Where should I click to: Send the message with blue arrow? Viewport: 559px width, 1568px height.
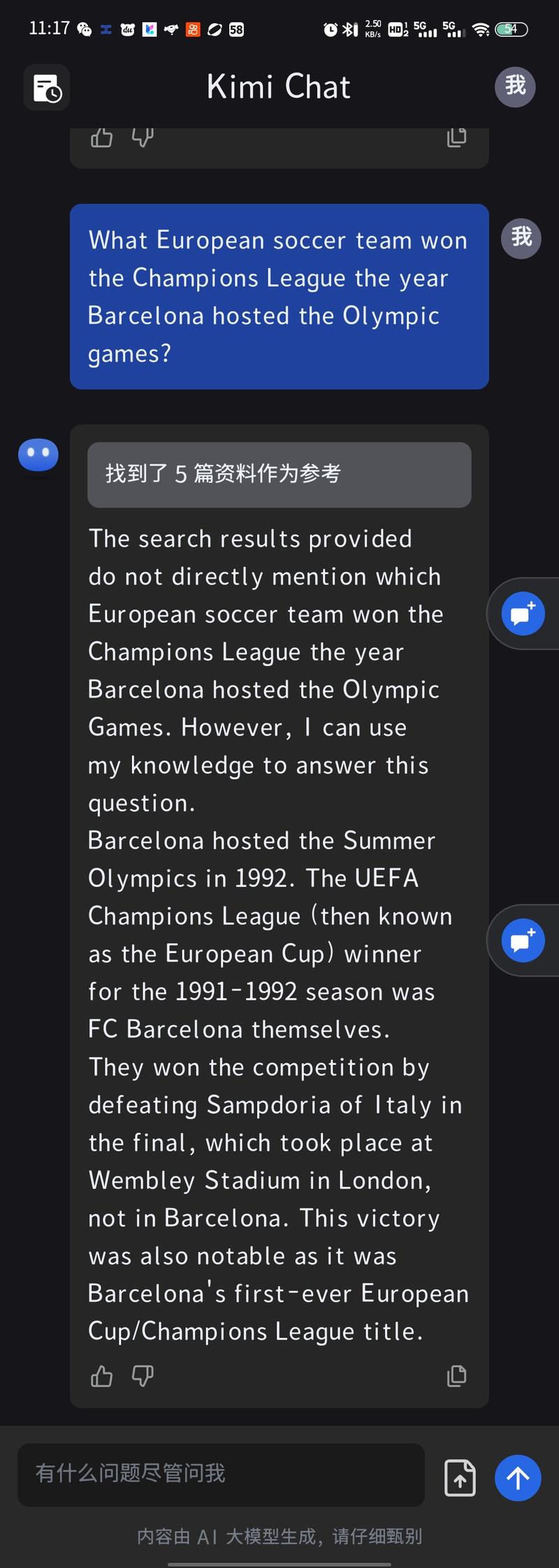coord(518,1477)
